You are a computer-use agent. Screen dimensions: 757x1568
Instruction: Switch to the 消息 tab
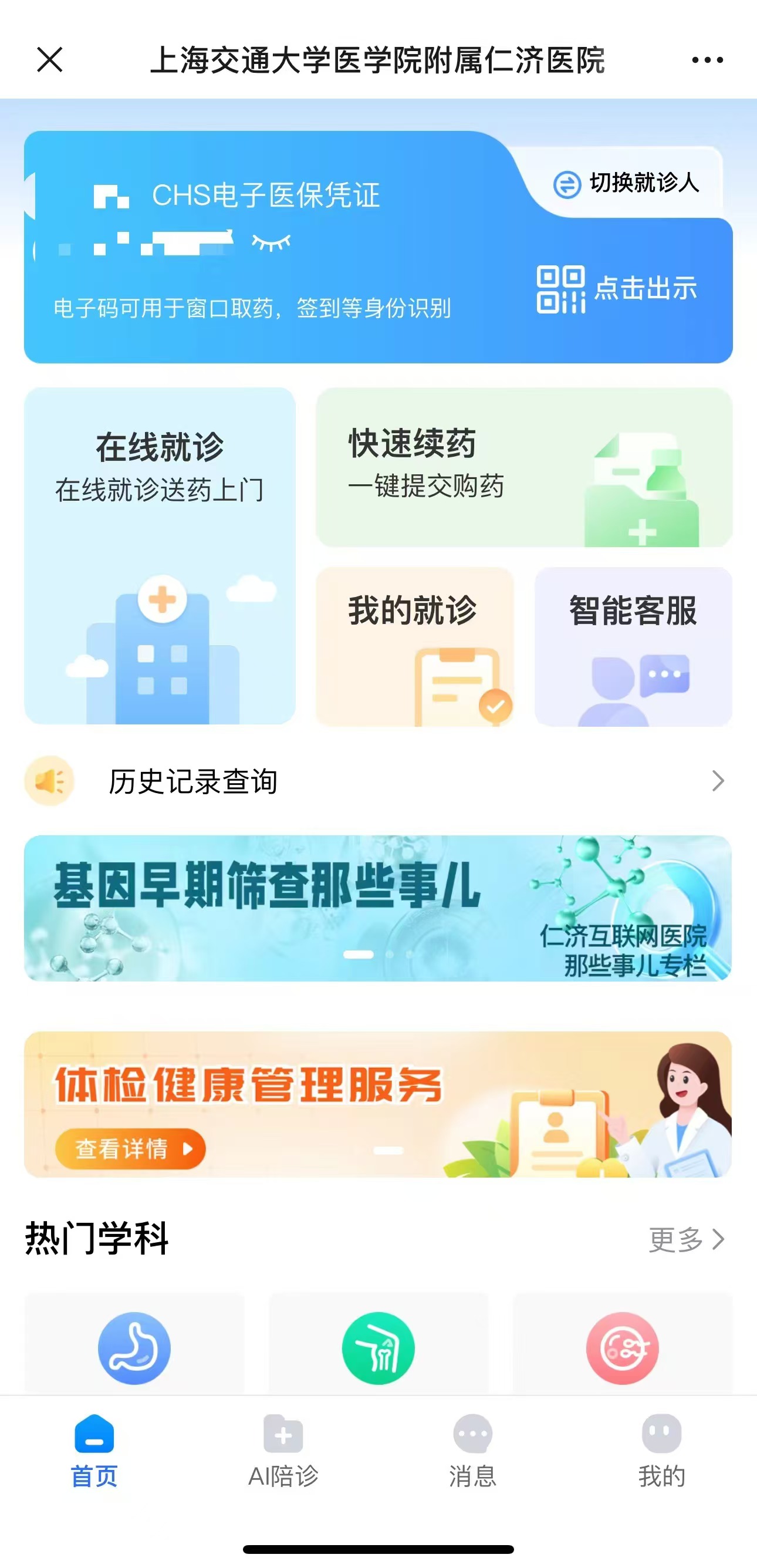point(472,1451)
